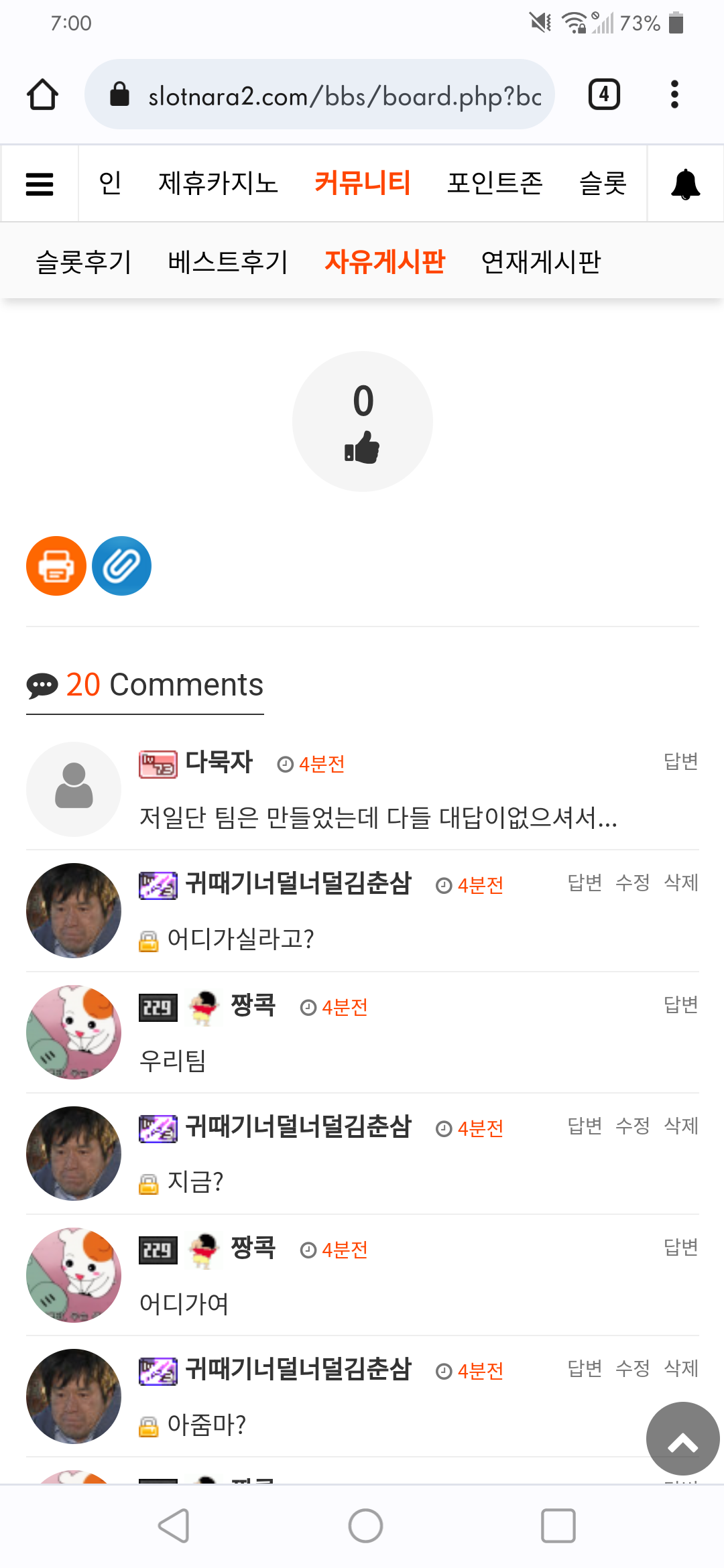Reply to 다묵자's comment
The height and width of the screenshot is (1568, 724).
coord(680,761)
